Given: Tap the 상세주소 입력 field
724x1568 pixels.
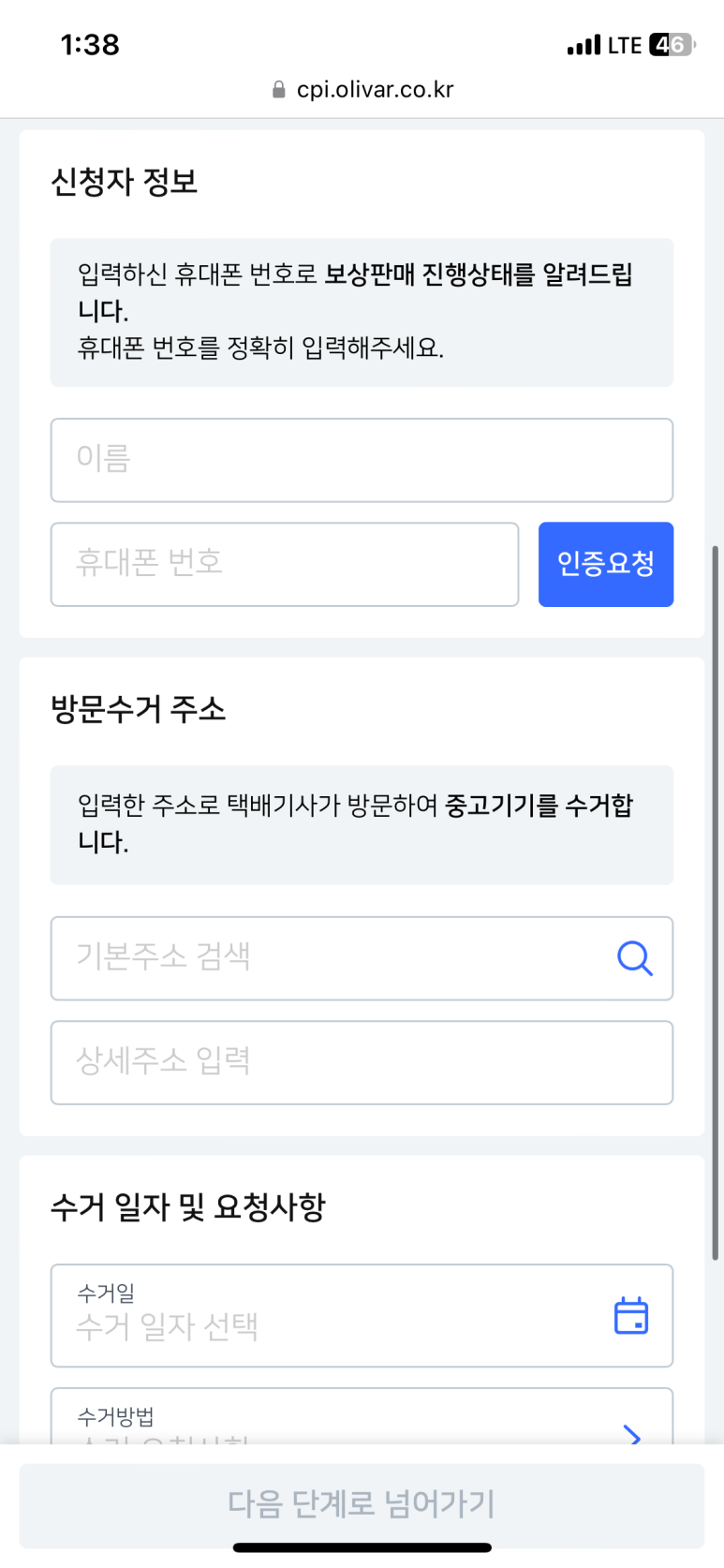Looking at the screenshot, I should click(362, 1062).
